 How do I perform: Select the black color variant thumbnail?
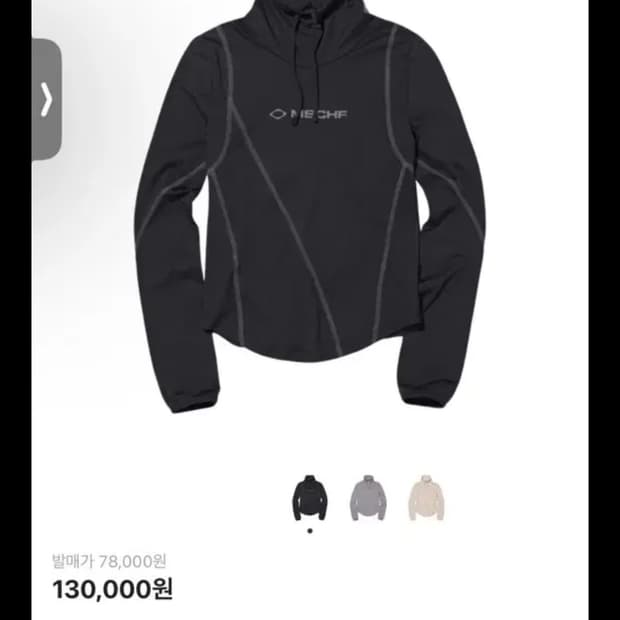pos(309,497)
